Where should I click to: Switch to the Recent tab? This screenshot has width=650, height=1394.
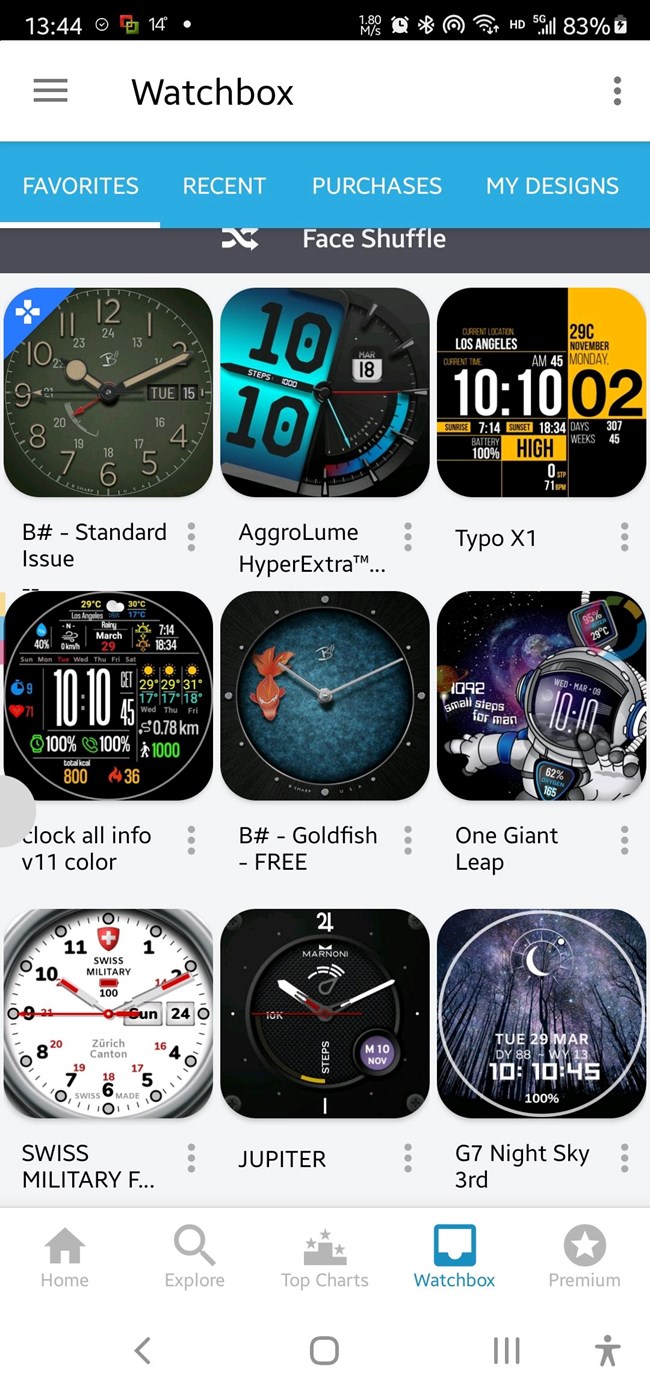224,186
